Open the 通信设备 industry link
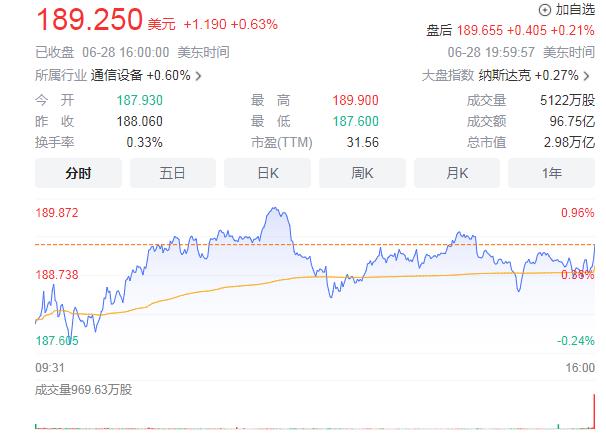Screen dimensions: 606x443 tap(145, 75)
